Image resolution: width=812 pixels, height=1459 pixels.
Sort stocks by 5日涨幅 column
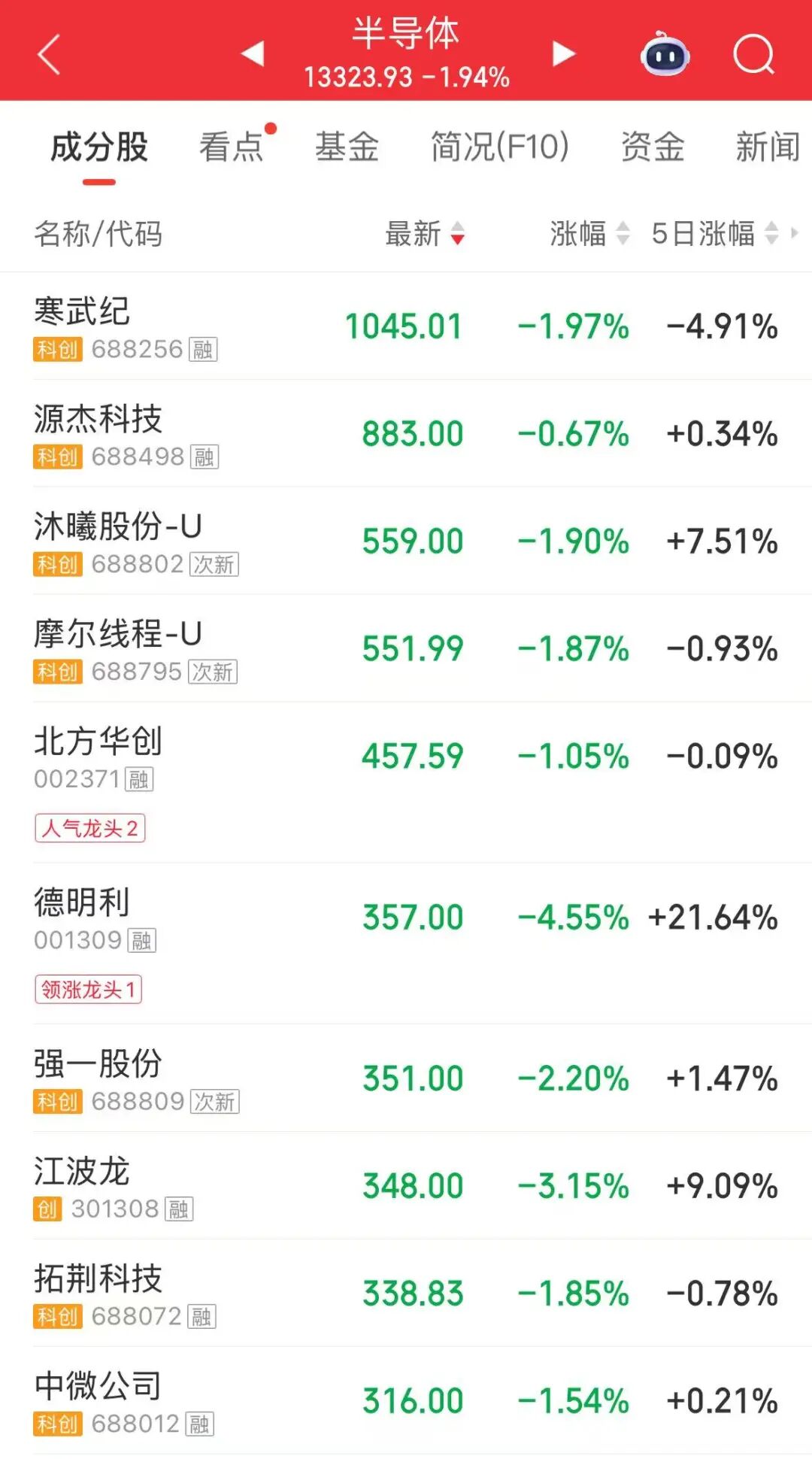[x=714, y=234]
